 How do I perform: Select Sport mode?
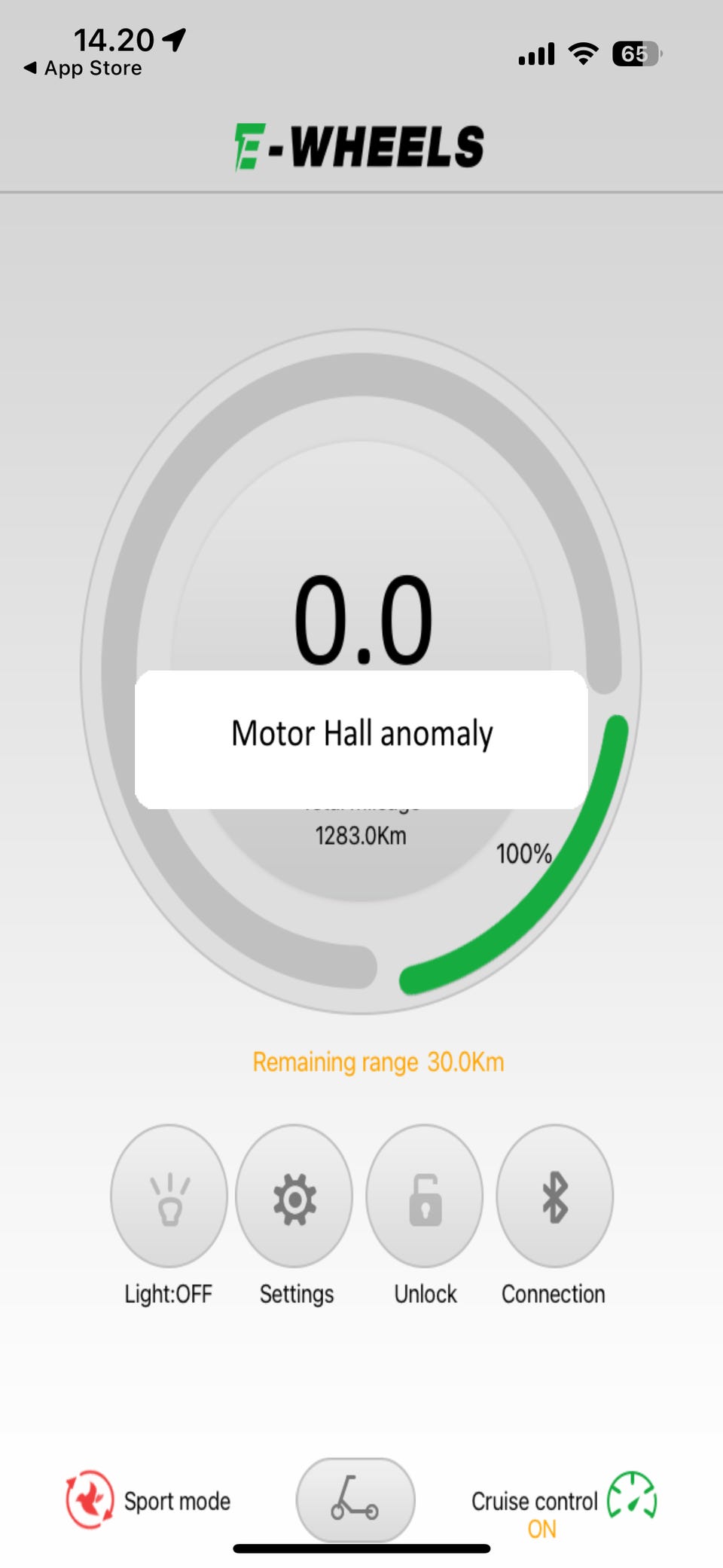(x=148, y=1500)
